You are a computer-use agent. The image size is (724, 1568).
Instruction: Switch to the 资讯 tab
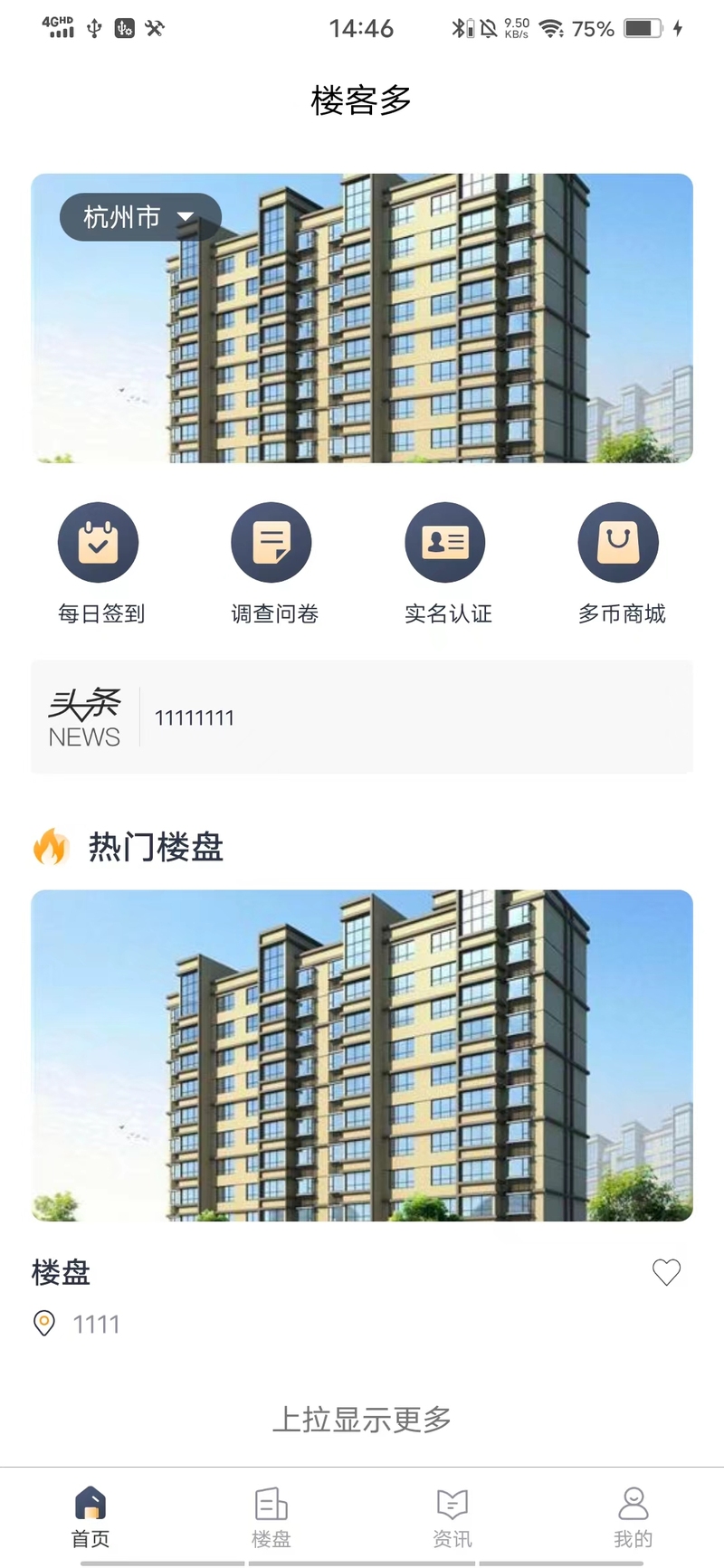(452, 1517)
